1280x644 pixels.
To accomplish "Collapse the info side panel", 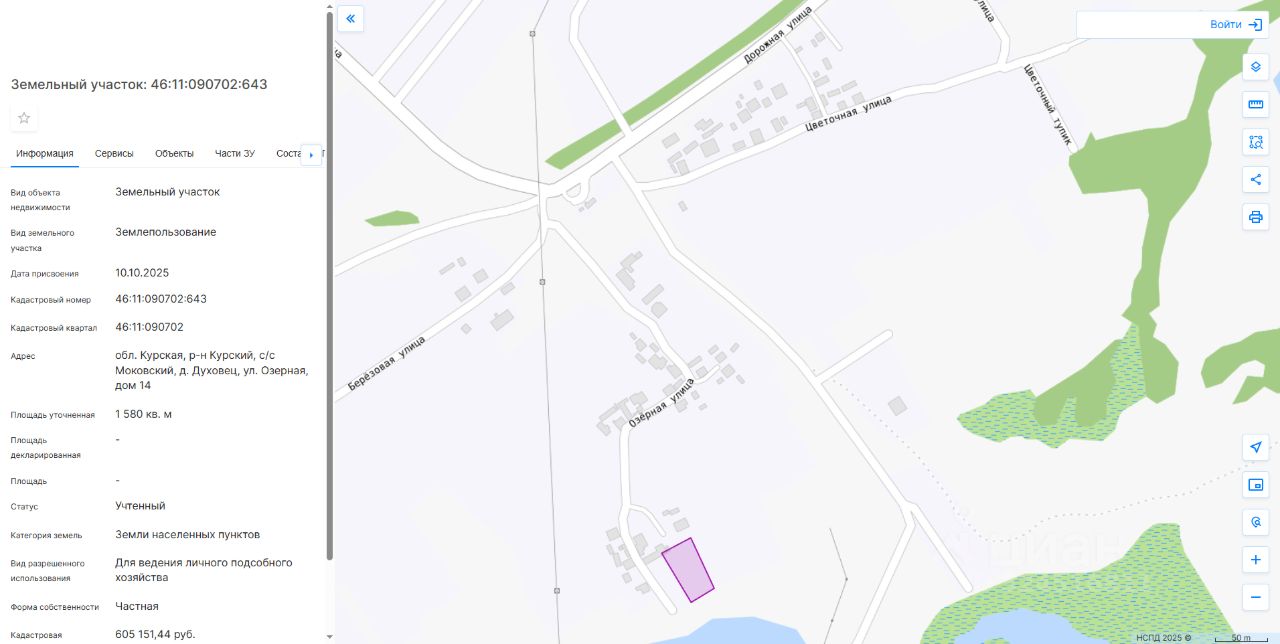I will click(350, 18).
